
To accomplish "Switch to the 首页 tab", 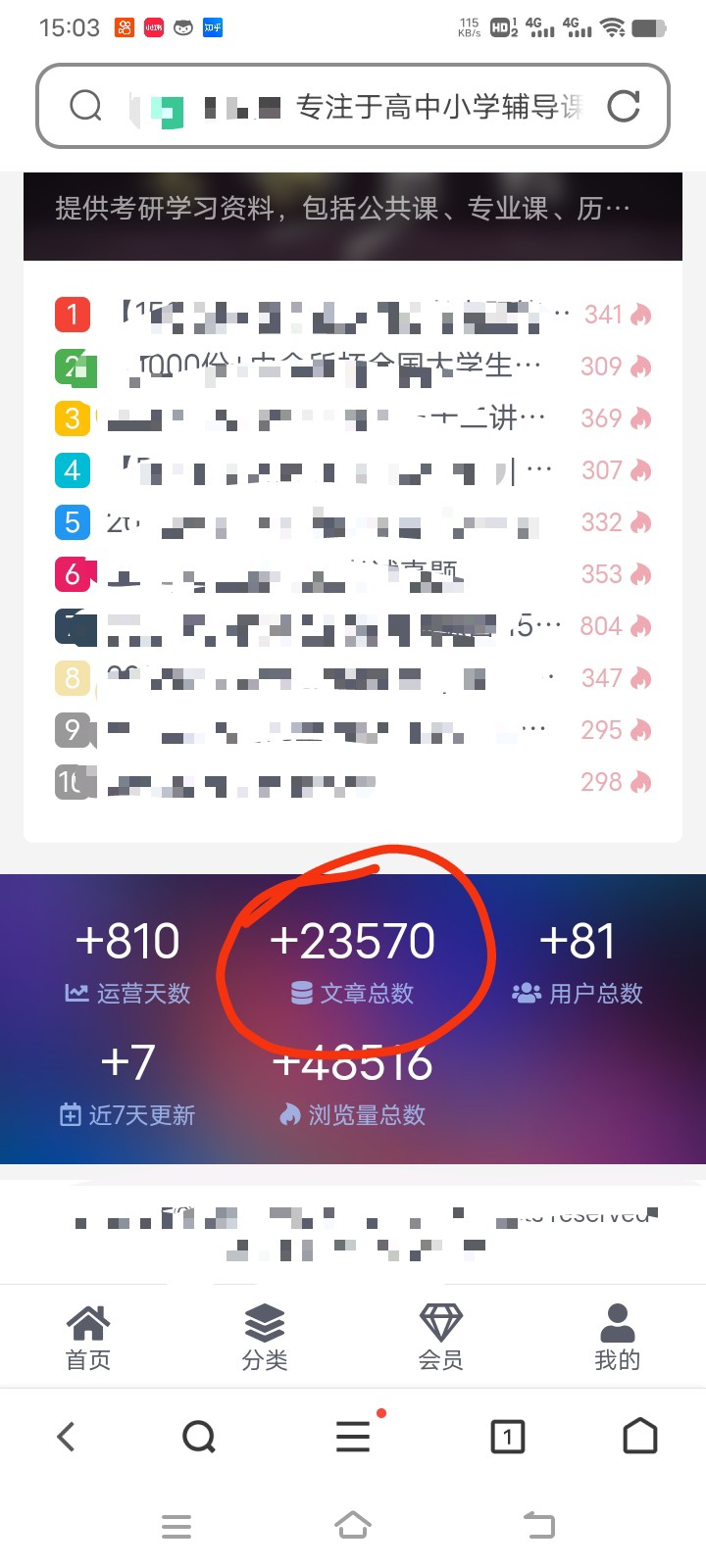I will pyautogui.click(x=88, y=1337).
